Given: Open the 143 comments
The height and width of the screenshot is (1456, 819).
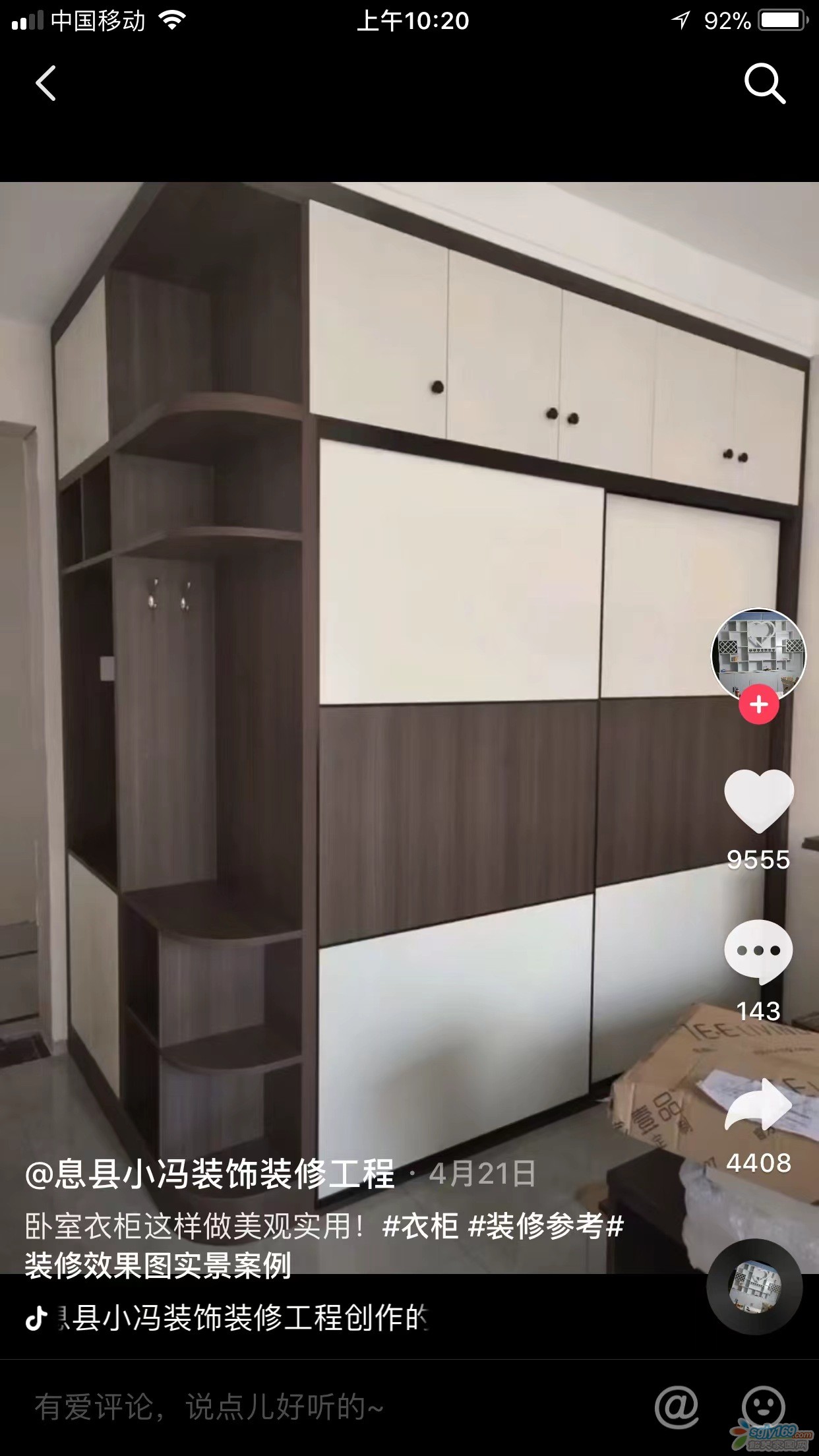Looking at the screenshot, I should tap(758, 952).
